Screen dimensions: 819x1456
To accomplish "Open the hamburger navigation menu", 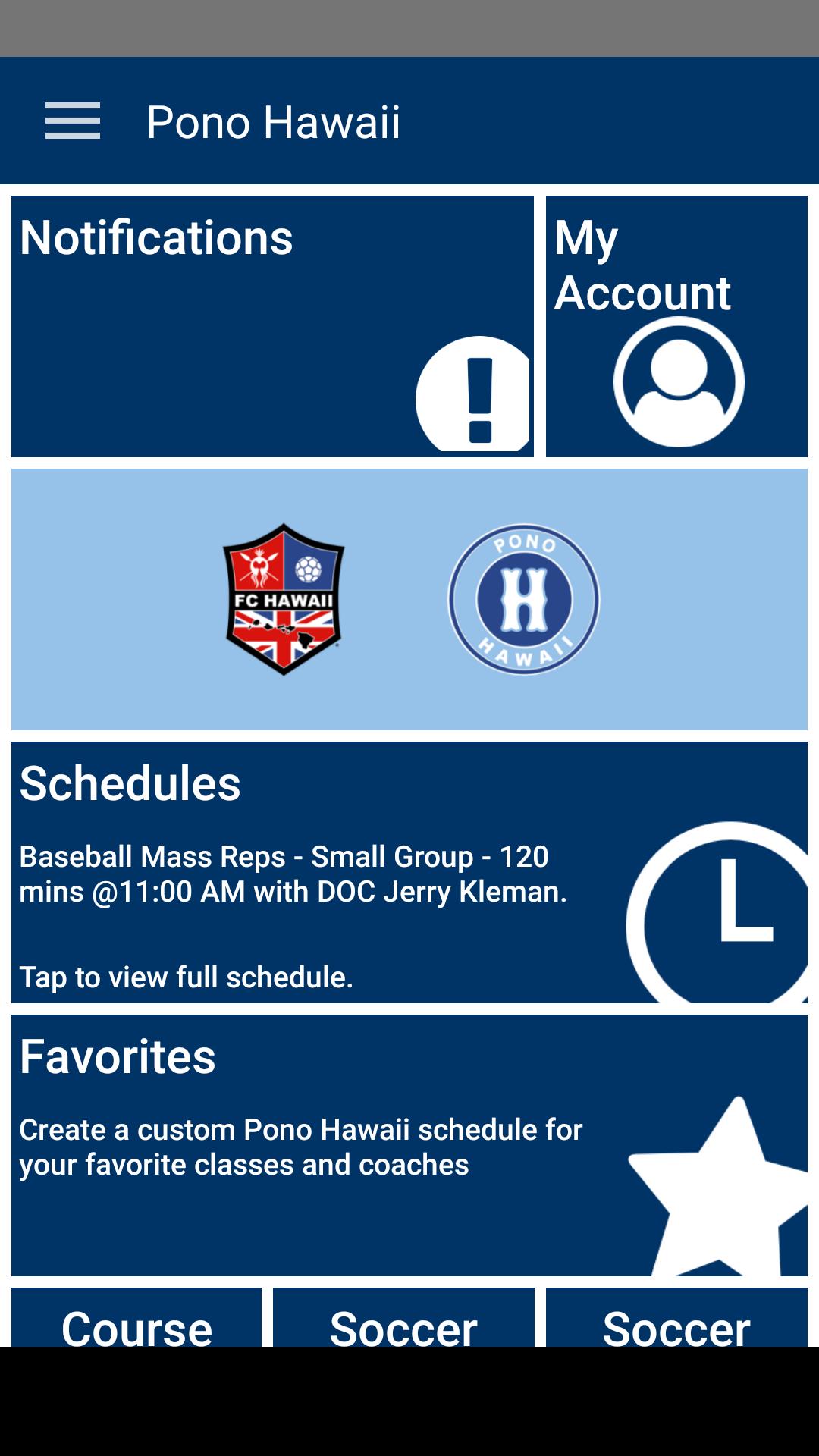I will pyautogui.click(x=73, y=121).
